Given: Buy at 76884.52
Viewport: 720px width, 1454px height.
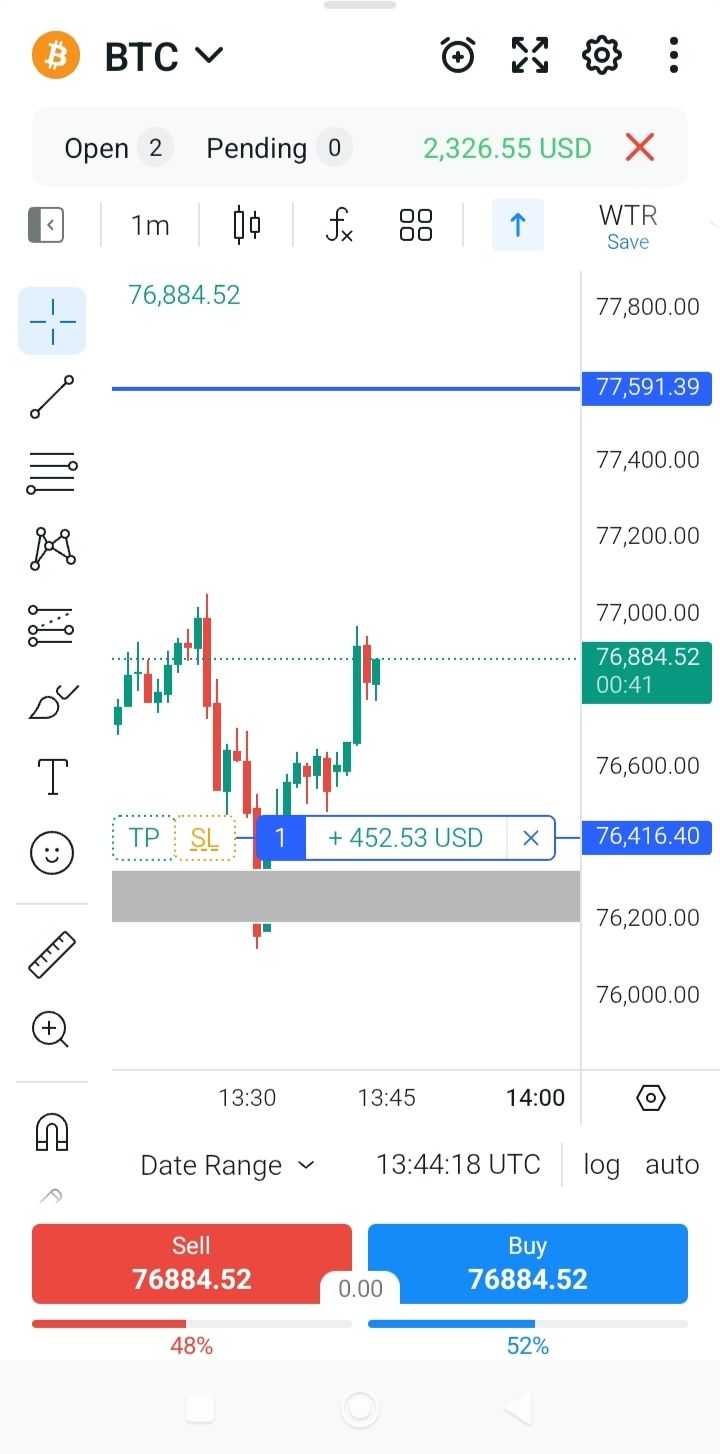Looking at the screenshot, I should pyautogui.click(x=528, y=1264).
